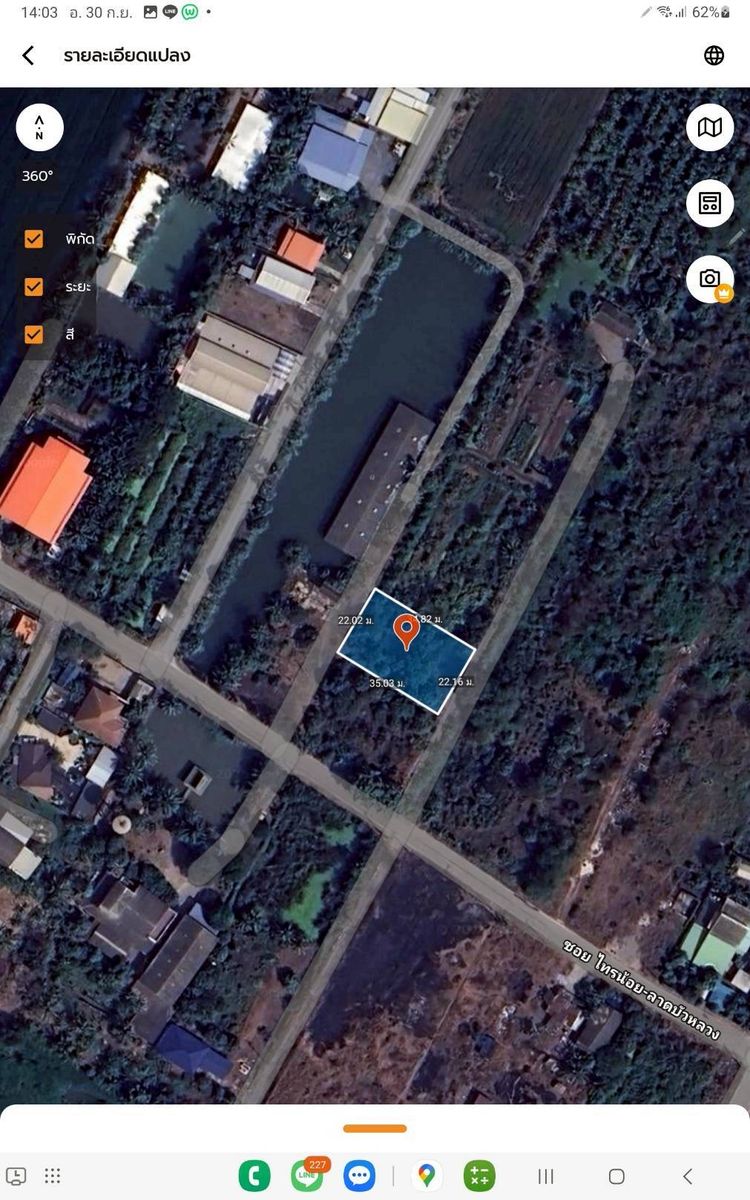Go back from รายละเอียดแปลง screen
750x1200 pixels.
(28, 56)
